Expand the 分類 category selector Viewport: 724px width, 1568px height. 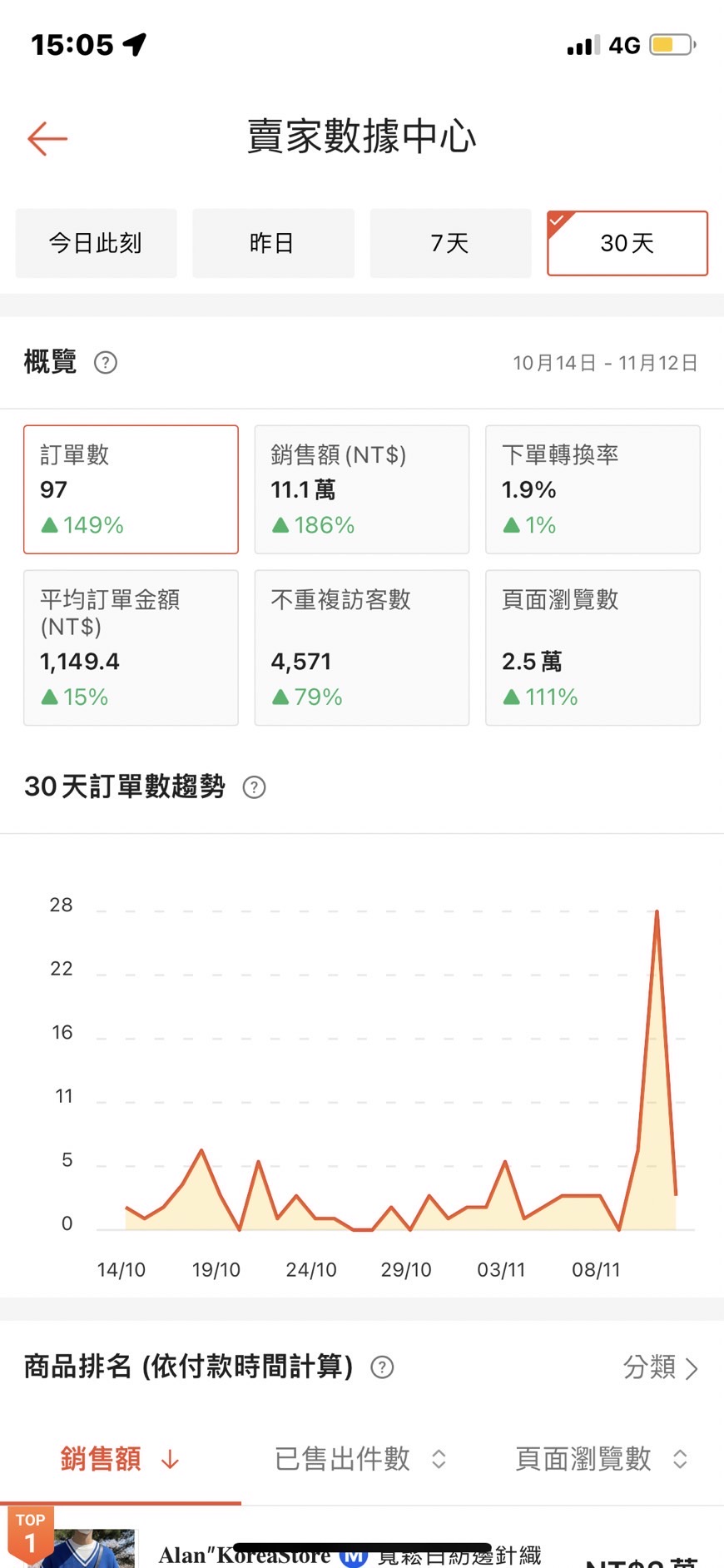[662, 1367]
